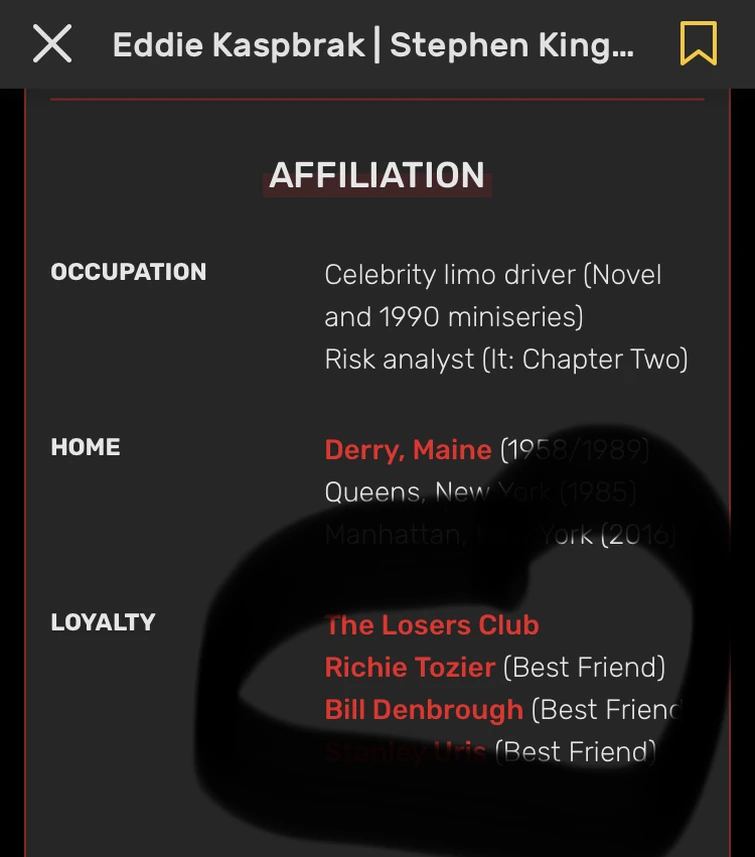Go to Richie Tozier's page
The height and width of the screenshot is (857, 755).
[x=409, y=667]
